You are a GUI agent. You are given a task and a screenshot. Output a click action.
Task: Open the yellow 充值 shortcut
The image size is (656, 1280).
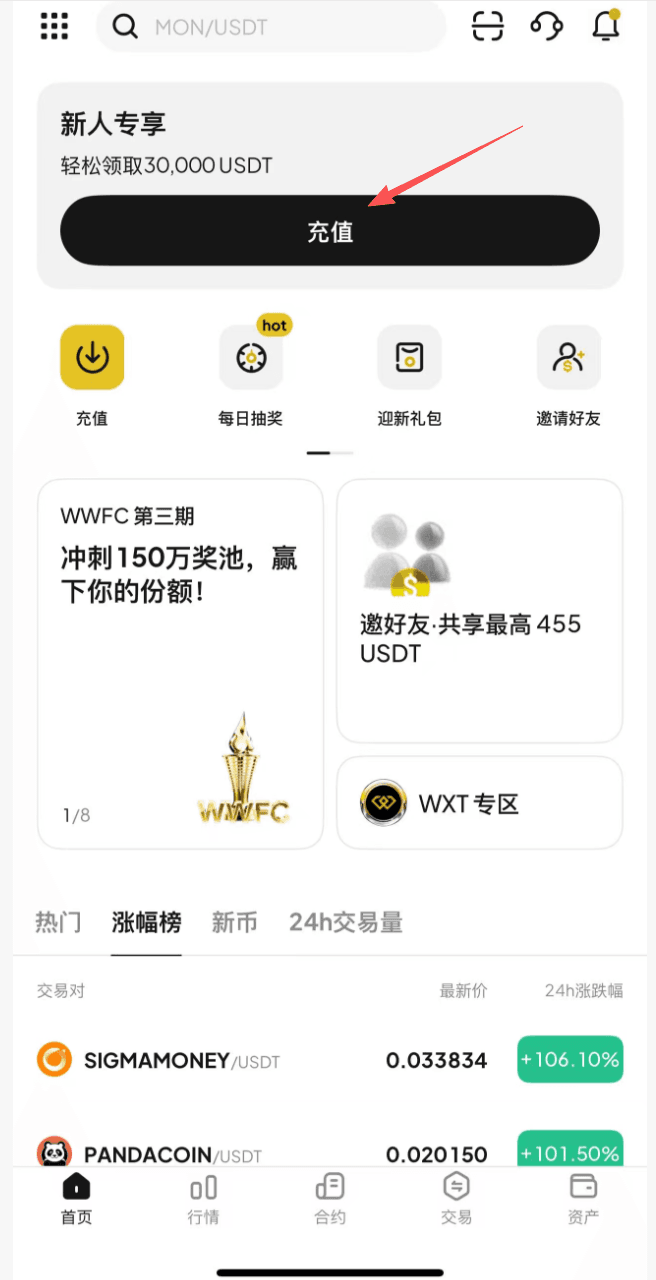[x=92, y=357]
